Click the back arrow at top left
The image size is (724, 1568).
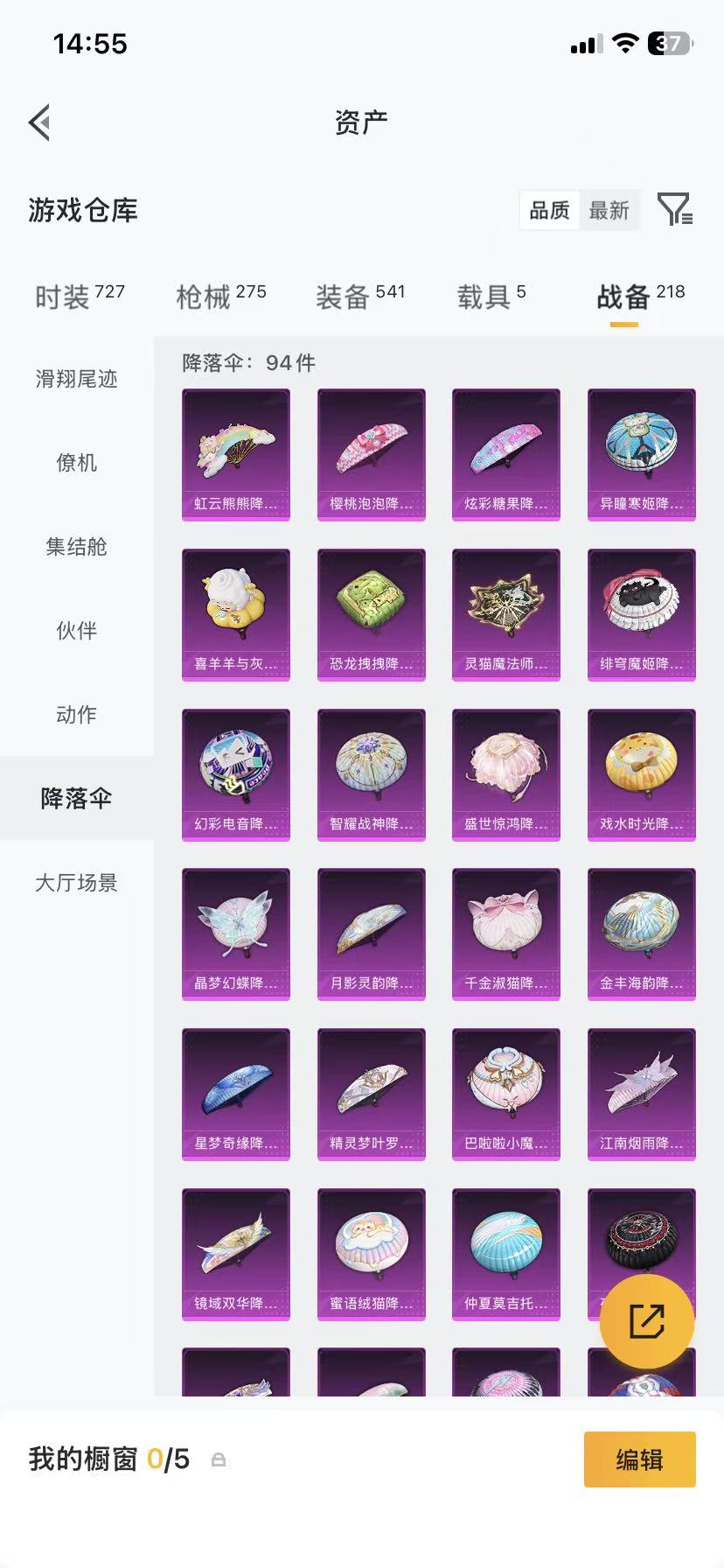pyautogui.click(x=39, y=122)
